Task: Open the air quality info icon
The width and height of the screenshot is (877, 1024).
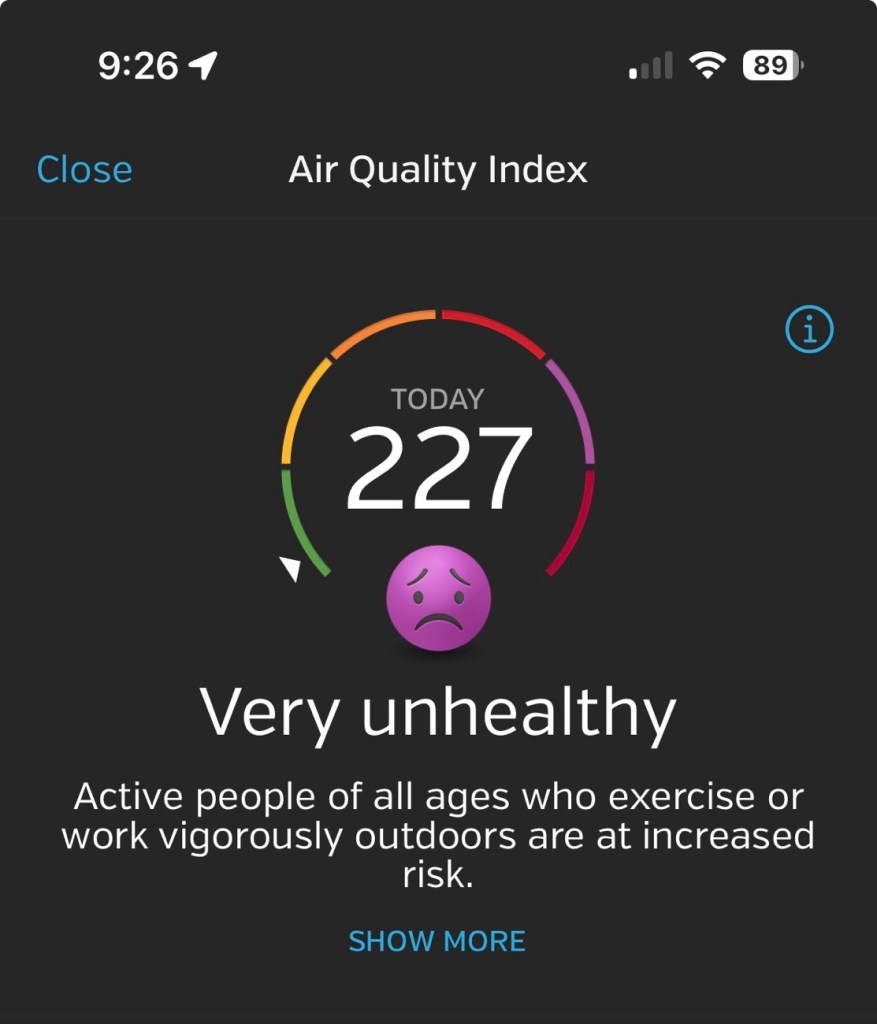Action: click(809, 328)
